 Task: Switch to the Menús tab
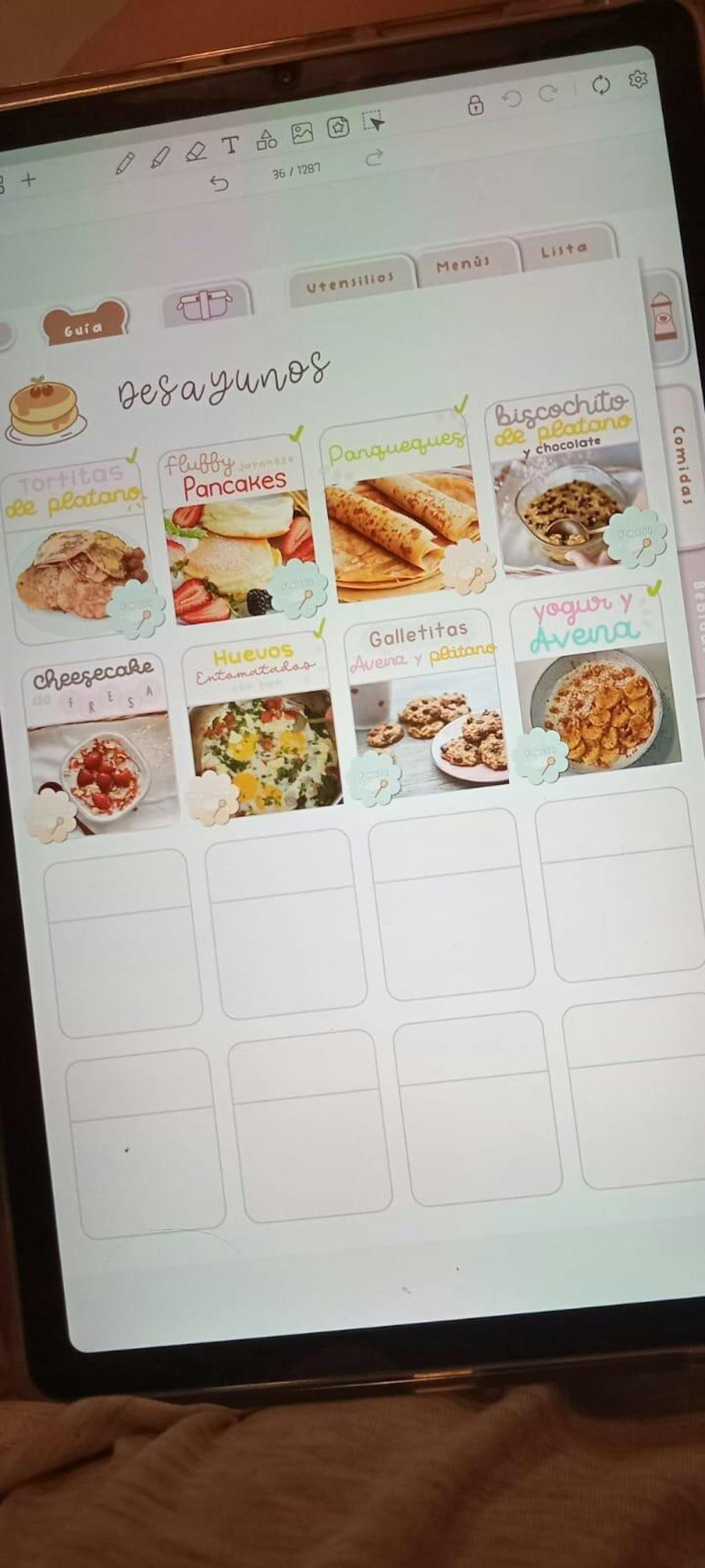[x=463, y=264]
